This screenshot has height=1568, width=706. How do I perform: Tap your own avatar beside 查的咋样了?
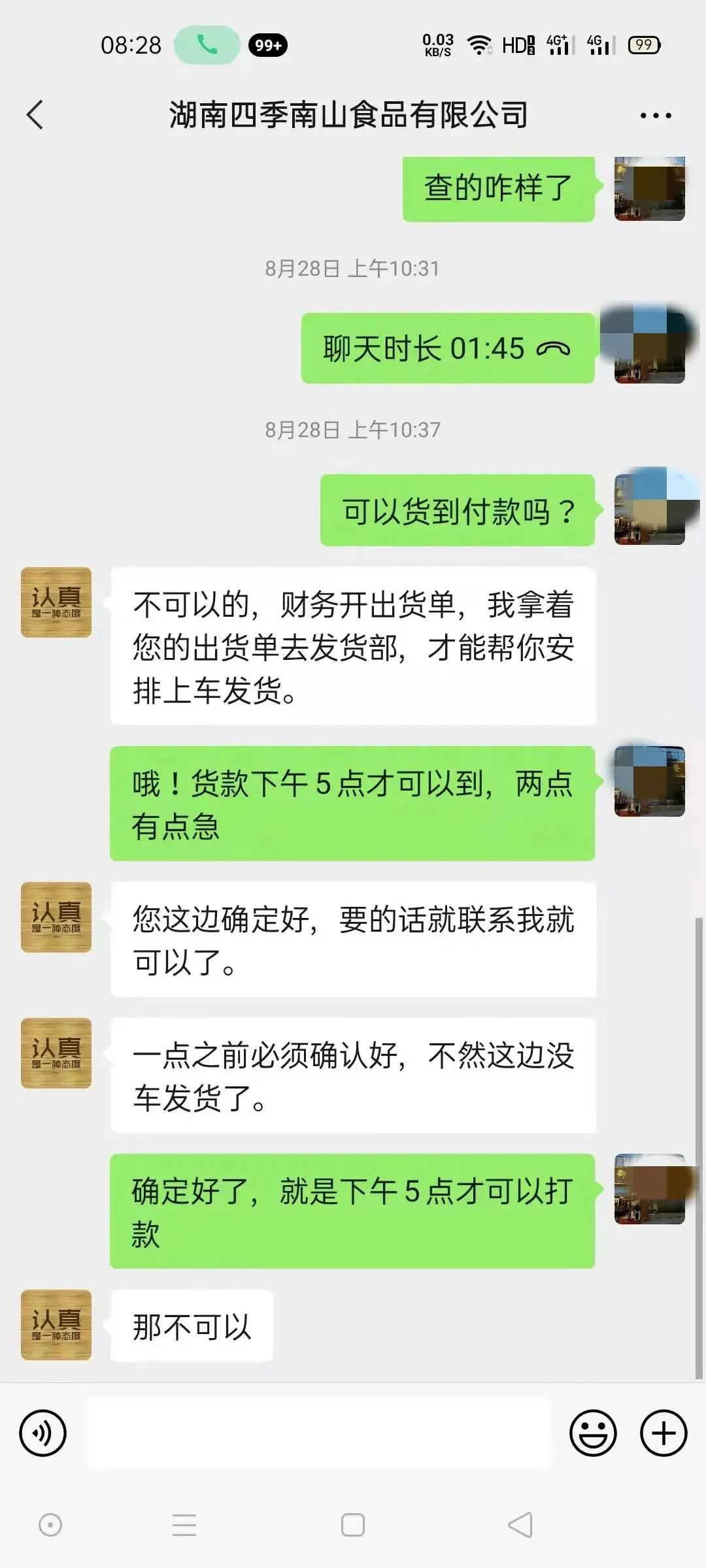point(649,189)
